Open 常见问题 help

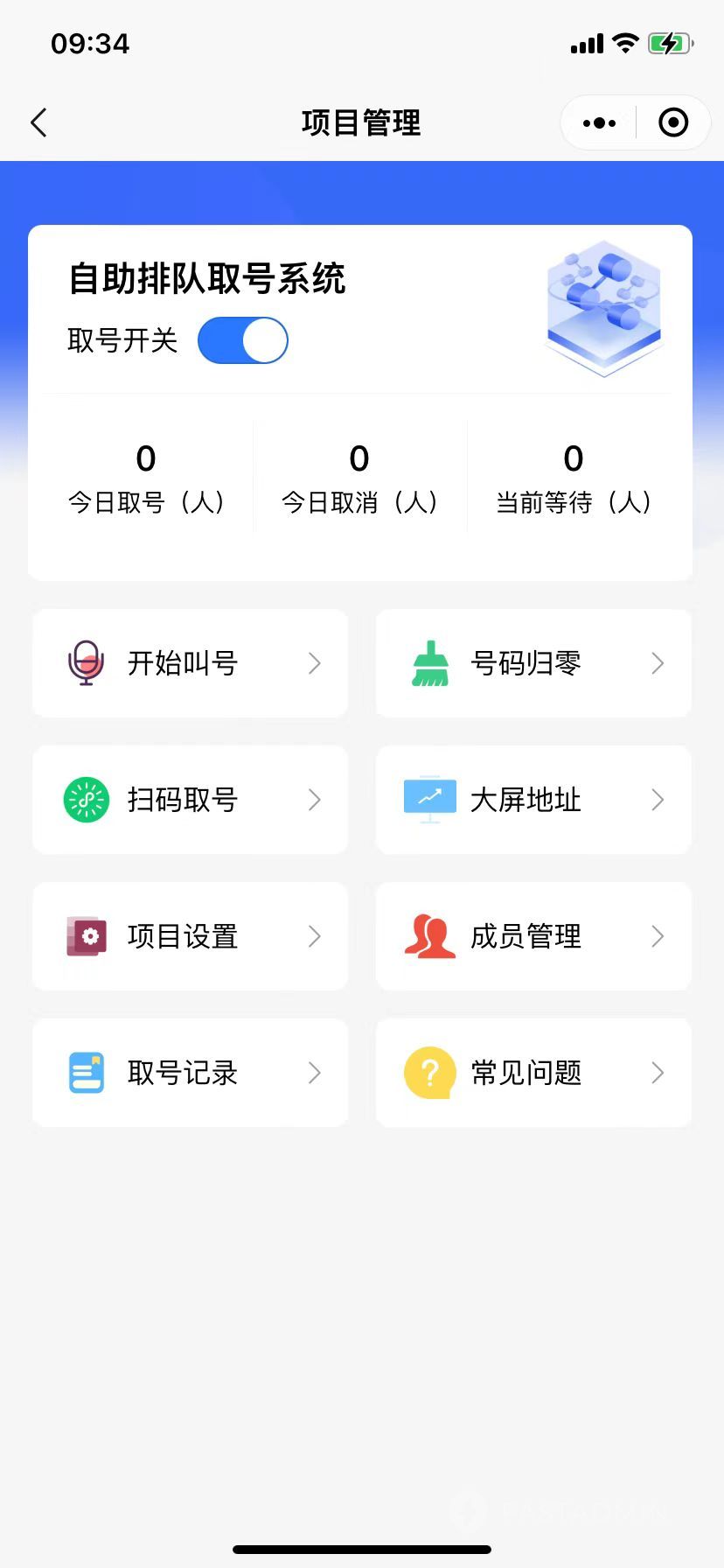pos(533,1073)
